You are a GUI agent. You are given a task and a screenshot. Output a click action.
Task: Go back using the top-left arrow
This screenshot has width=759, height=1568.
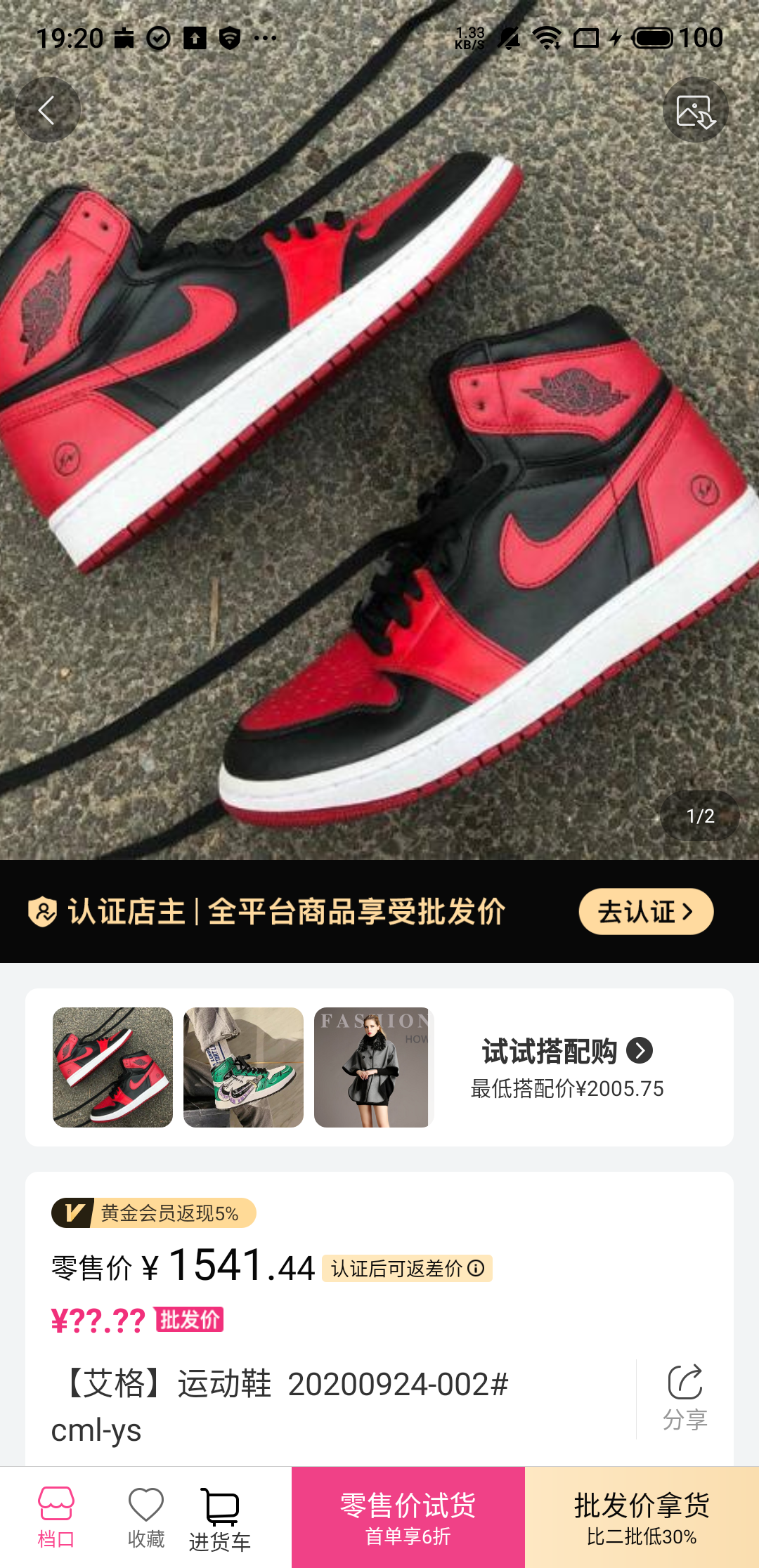point(48,110)
